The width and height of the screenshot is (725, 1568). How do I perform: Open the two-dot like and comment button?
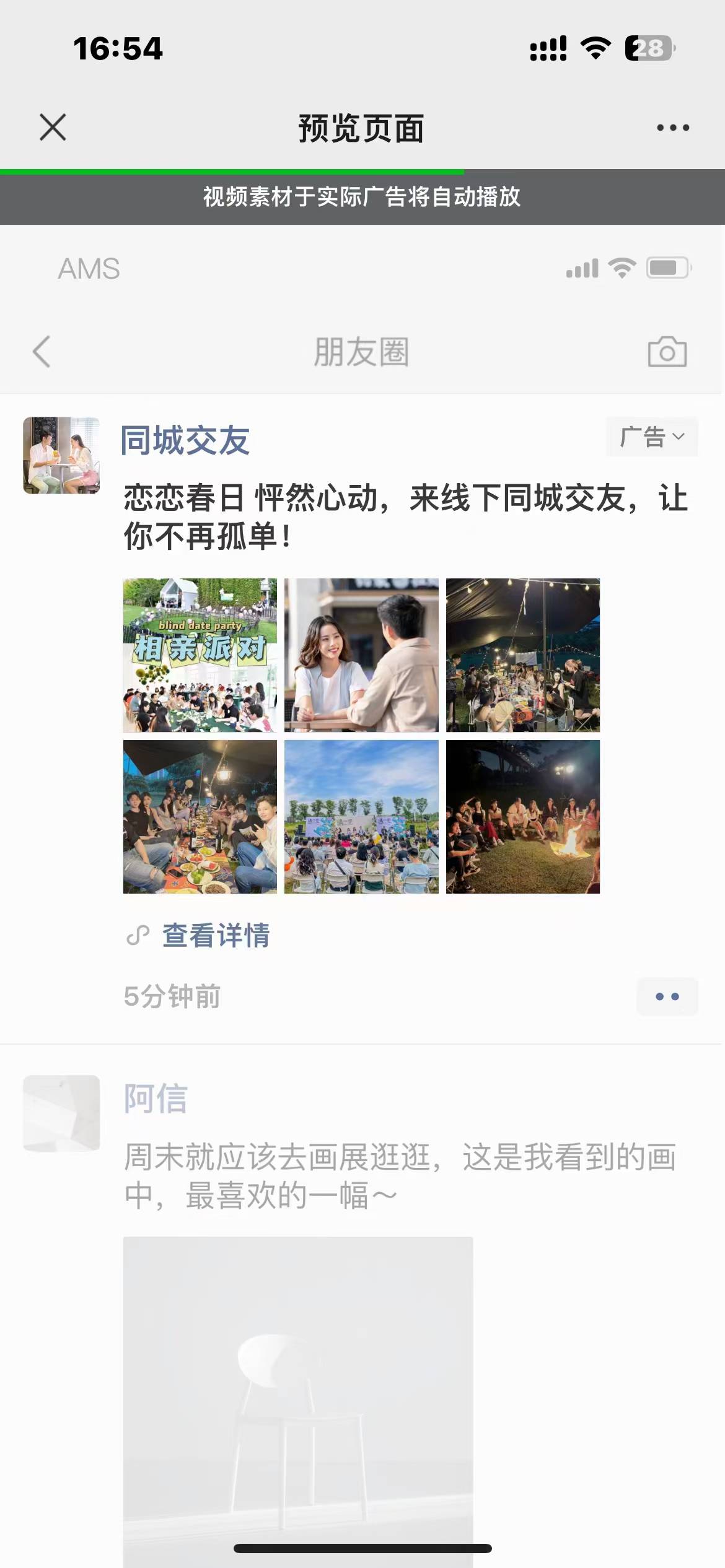pos(667,996)
